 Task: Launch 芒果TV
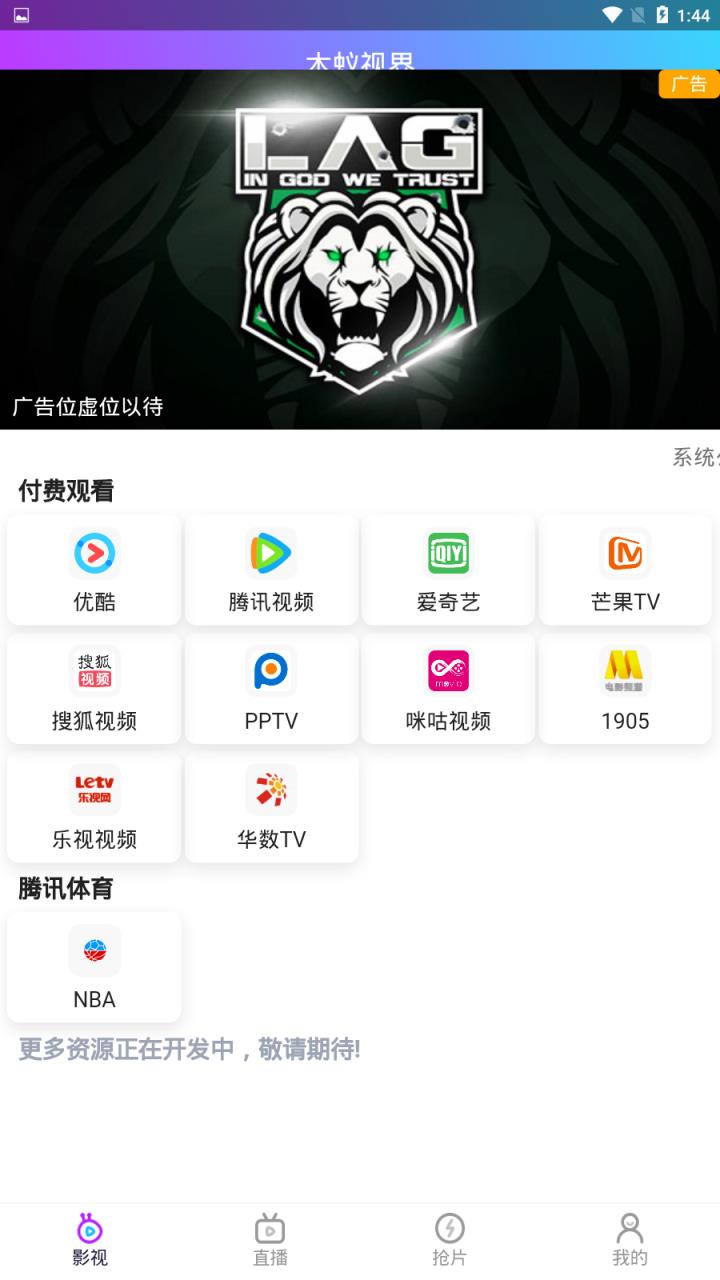[625, 570]
